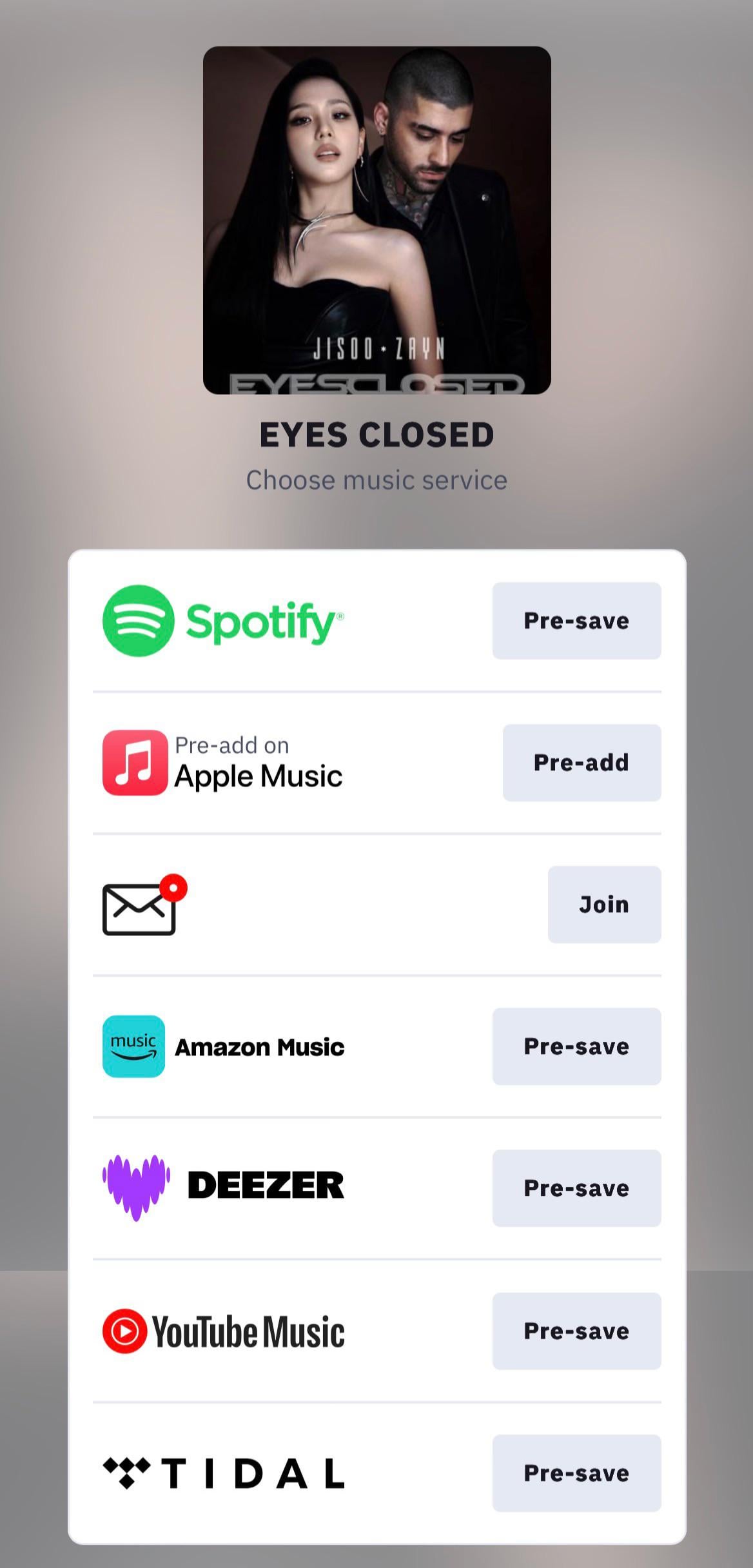Pre-save Eyes Closed on Spotify

tap(576, 621)
